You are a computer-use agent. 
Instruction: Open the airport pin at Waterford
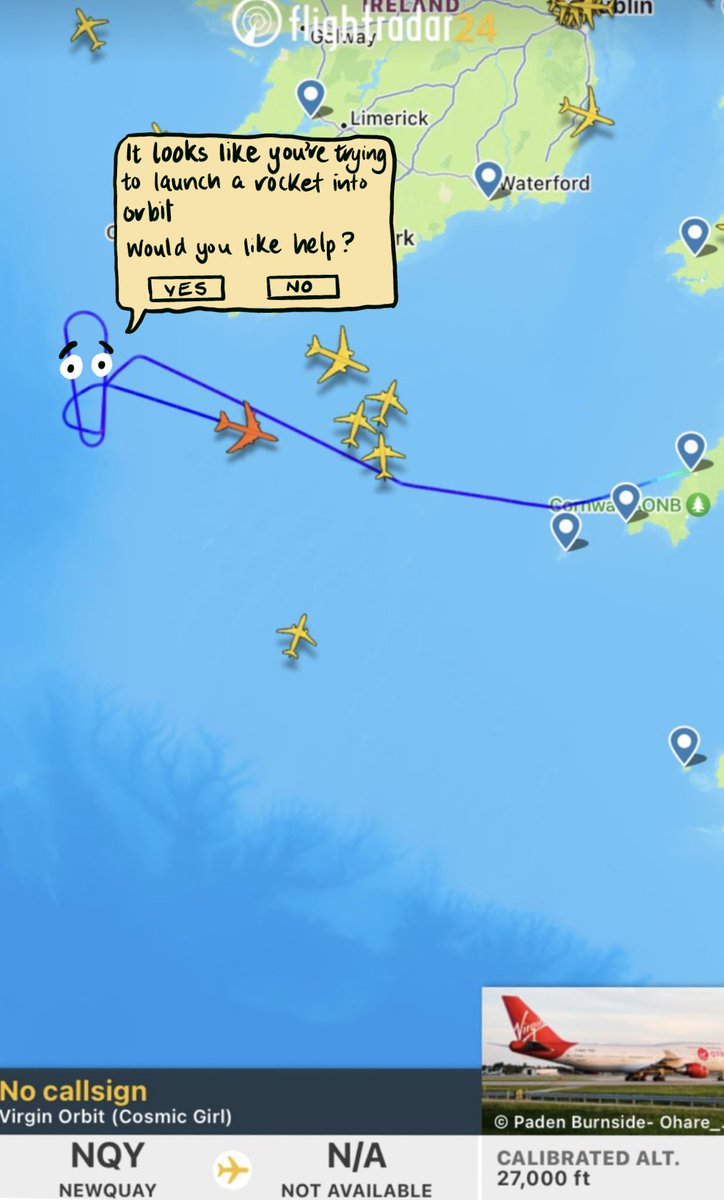(488, 177)
